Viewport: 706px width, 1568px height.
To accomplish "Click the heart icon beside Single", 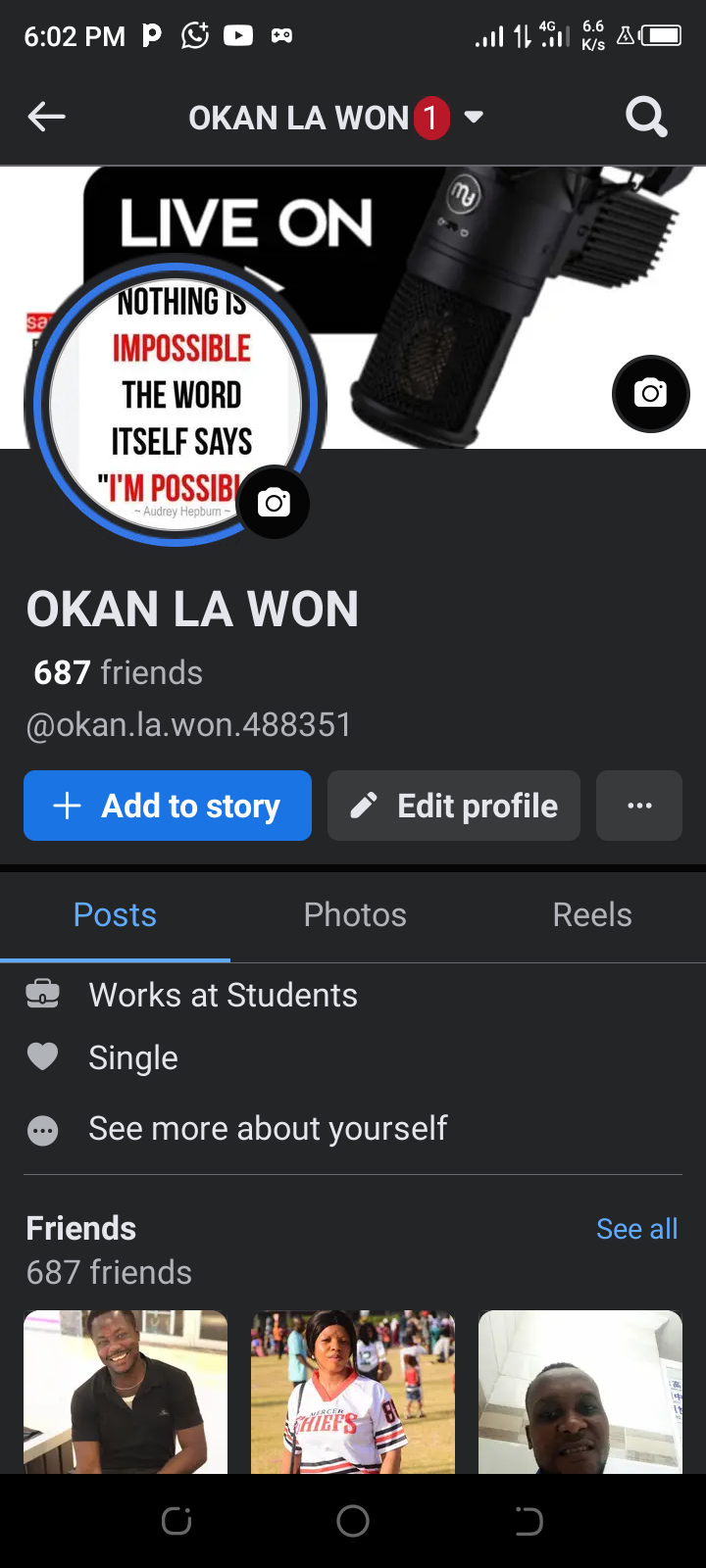I will [x=42, y=1056].
